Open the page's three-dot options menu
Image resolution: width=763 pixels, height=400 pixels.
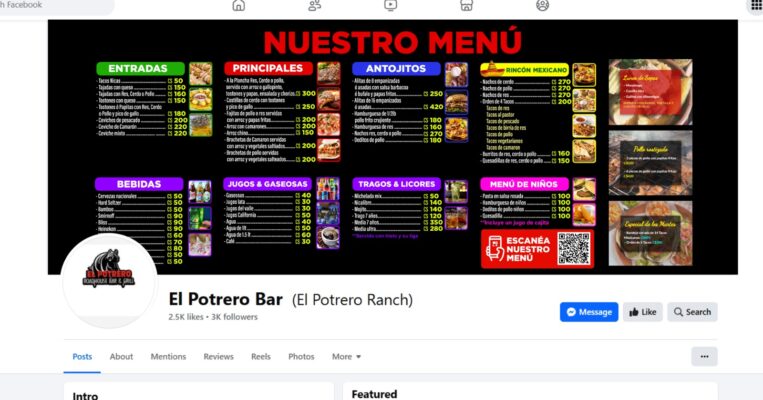click(x=704, y=356)
